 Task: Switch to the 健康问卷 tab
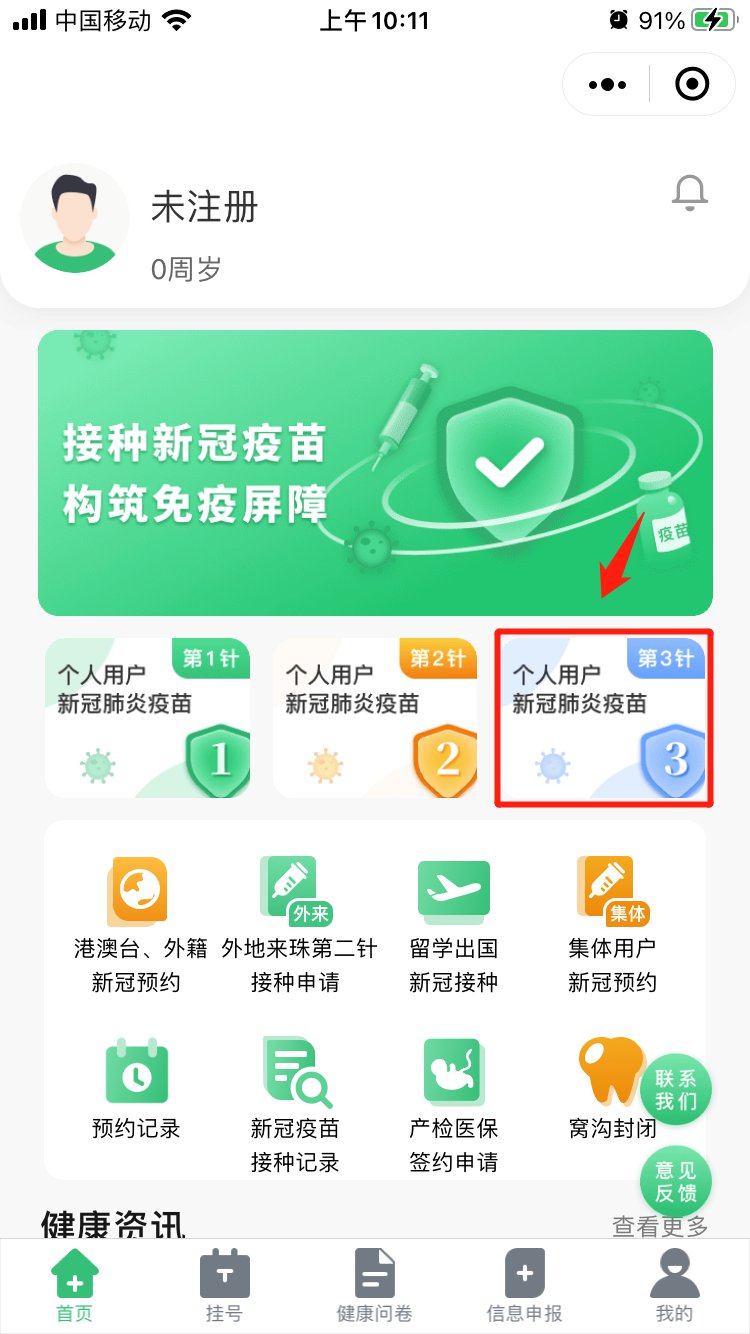click(374, 1286)
